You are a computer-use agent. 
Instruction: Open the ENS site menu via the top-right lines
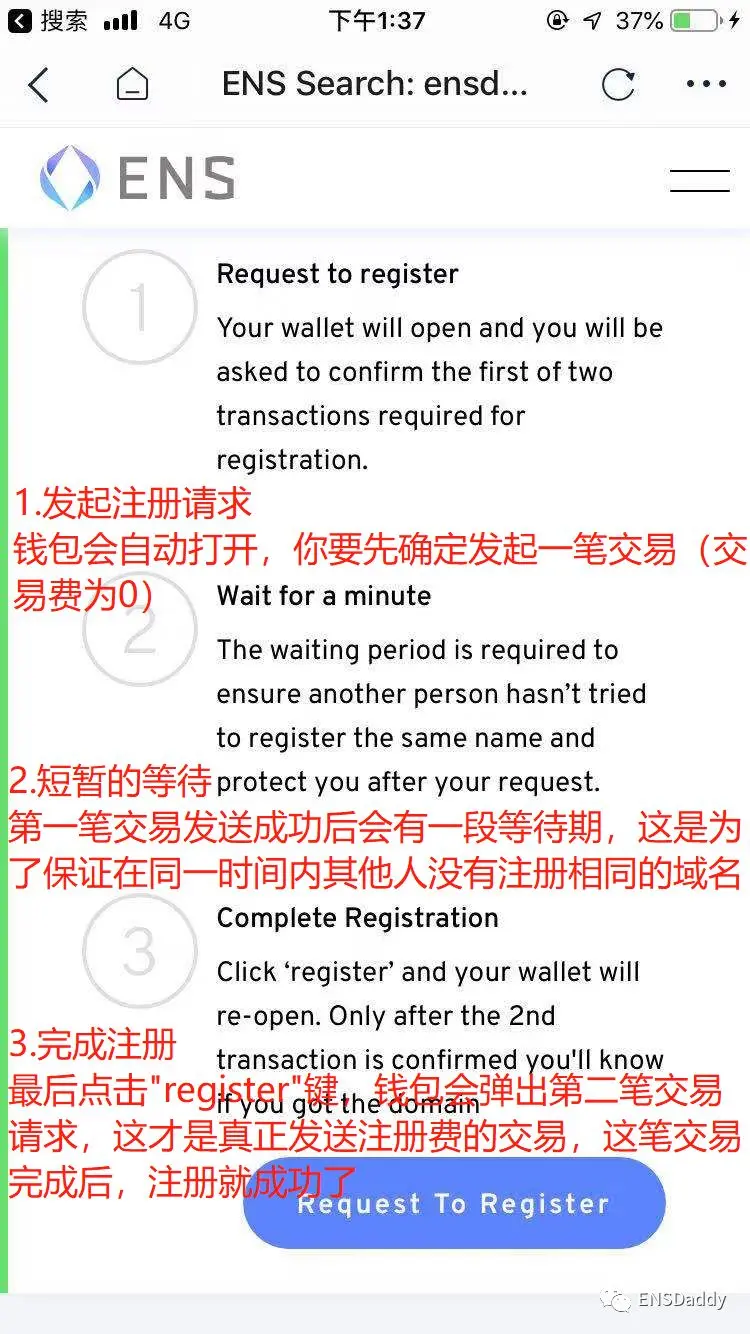699,178
